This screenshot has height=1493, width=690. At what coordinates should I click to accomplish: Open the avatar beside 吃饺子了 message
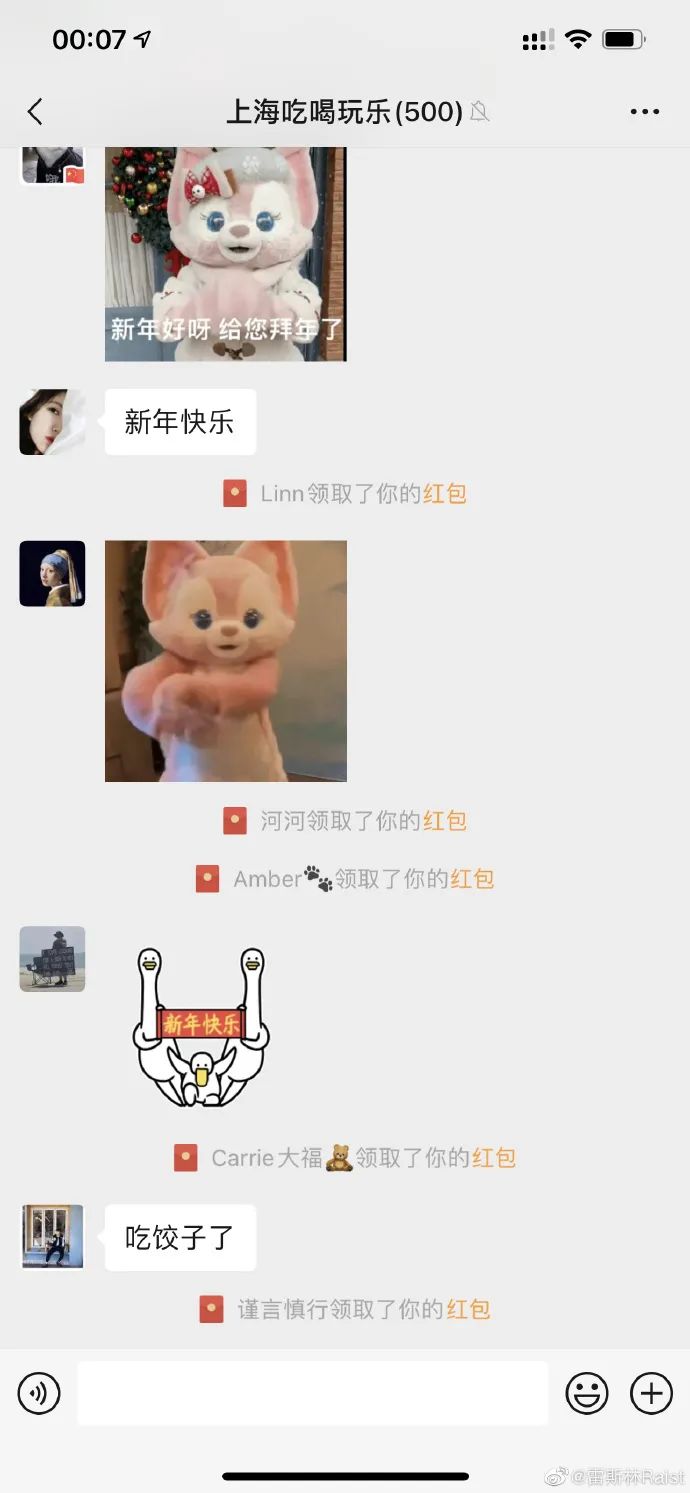(52, 1237)
